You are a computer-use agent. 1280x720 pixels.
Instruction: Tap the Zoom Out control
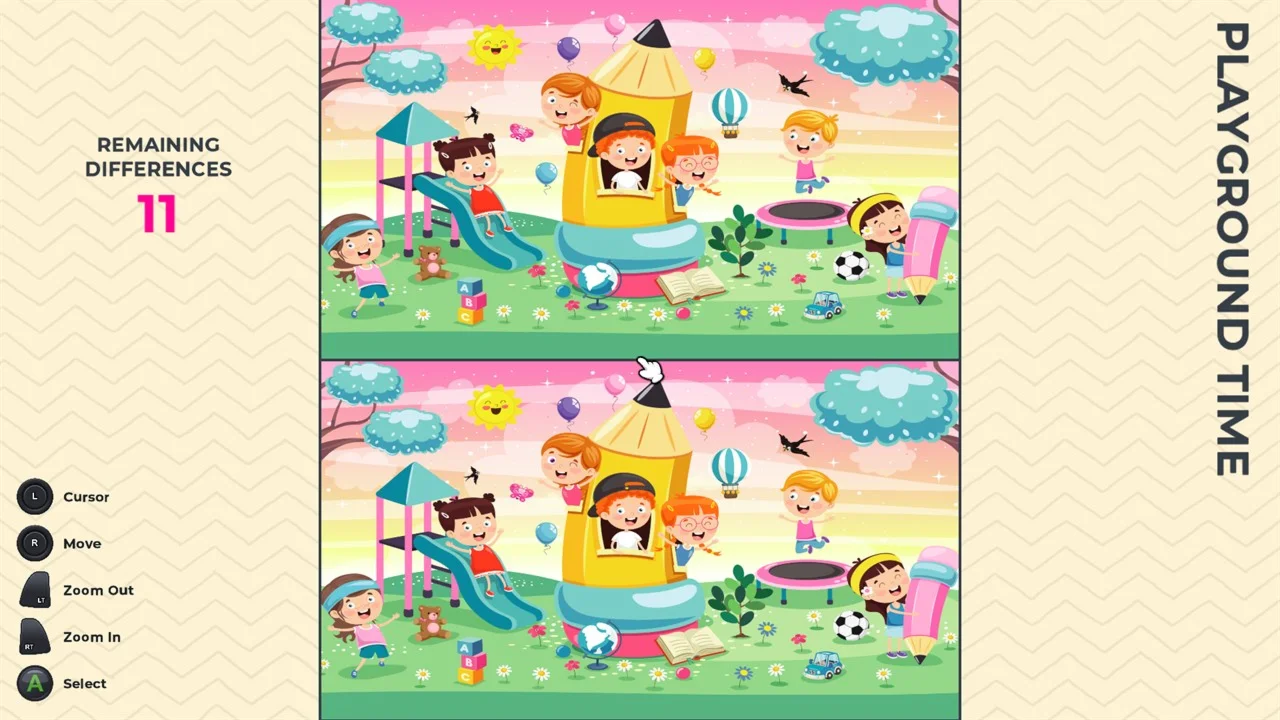36,590
